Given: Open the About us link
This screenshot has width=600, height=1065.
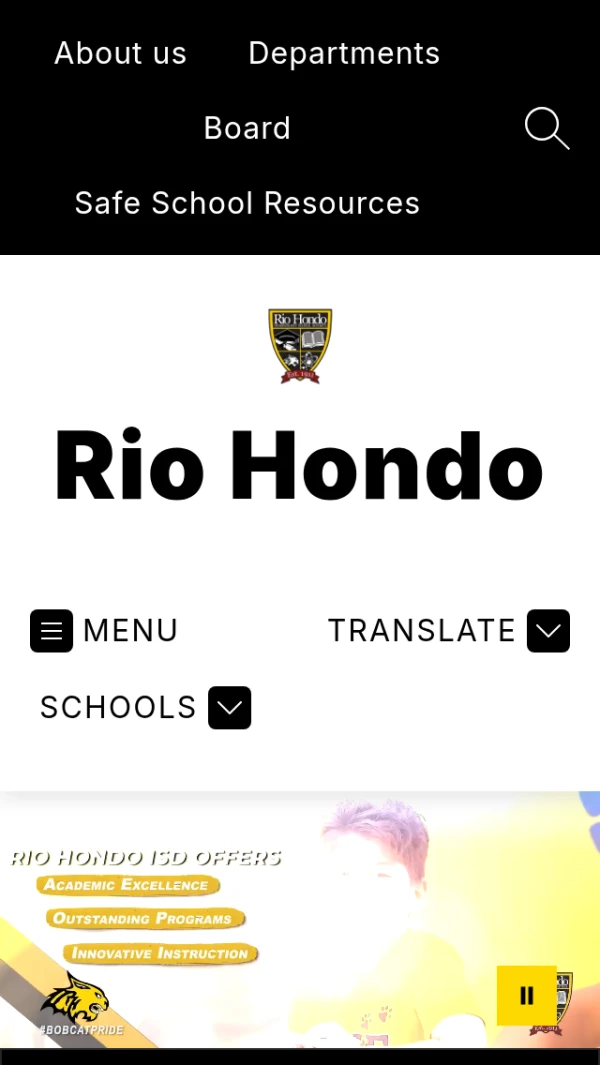Looking at the screenshot, I should coord(120,53).
